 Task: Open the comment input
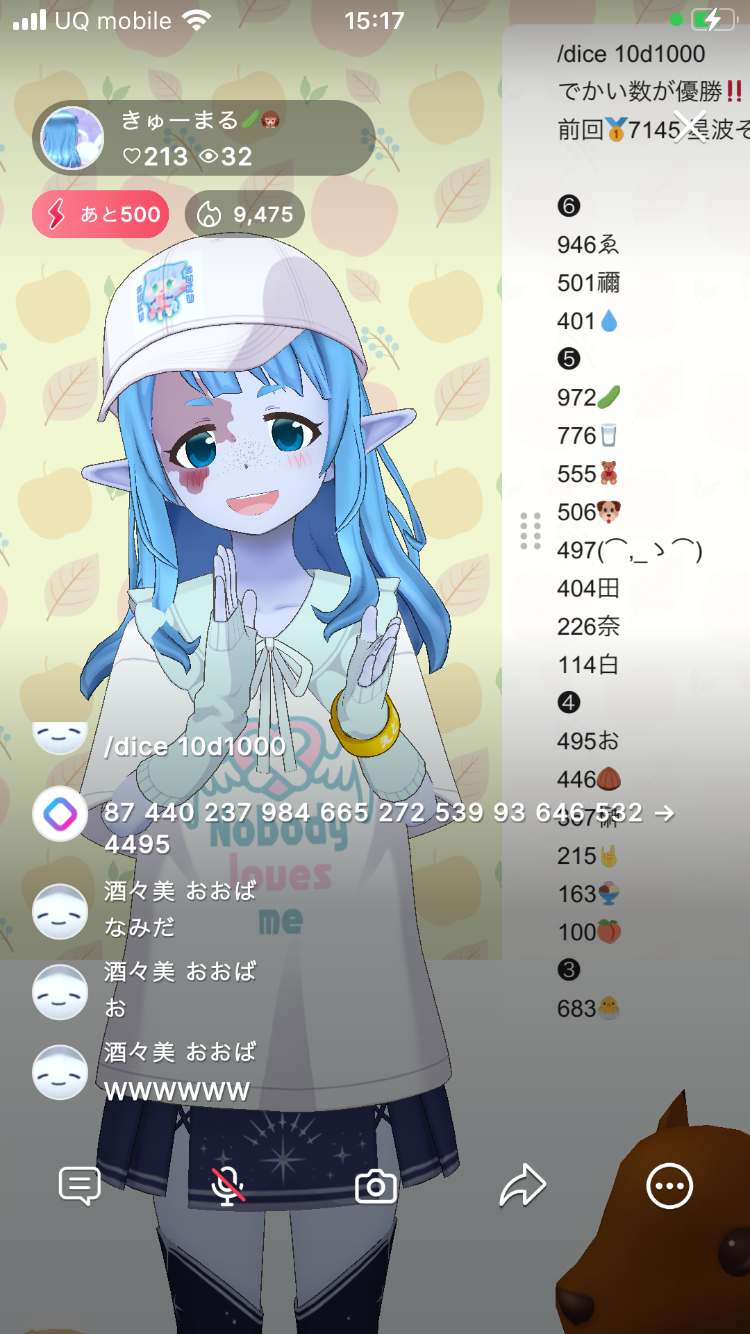pyautogui.click(x=80, y=1186)
